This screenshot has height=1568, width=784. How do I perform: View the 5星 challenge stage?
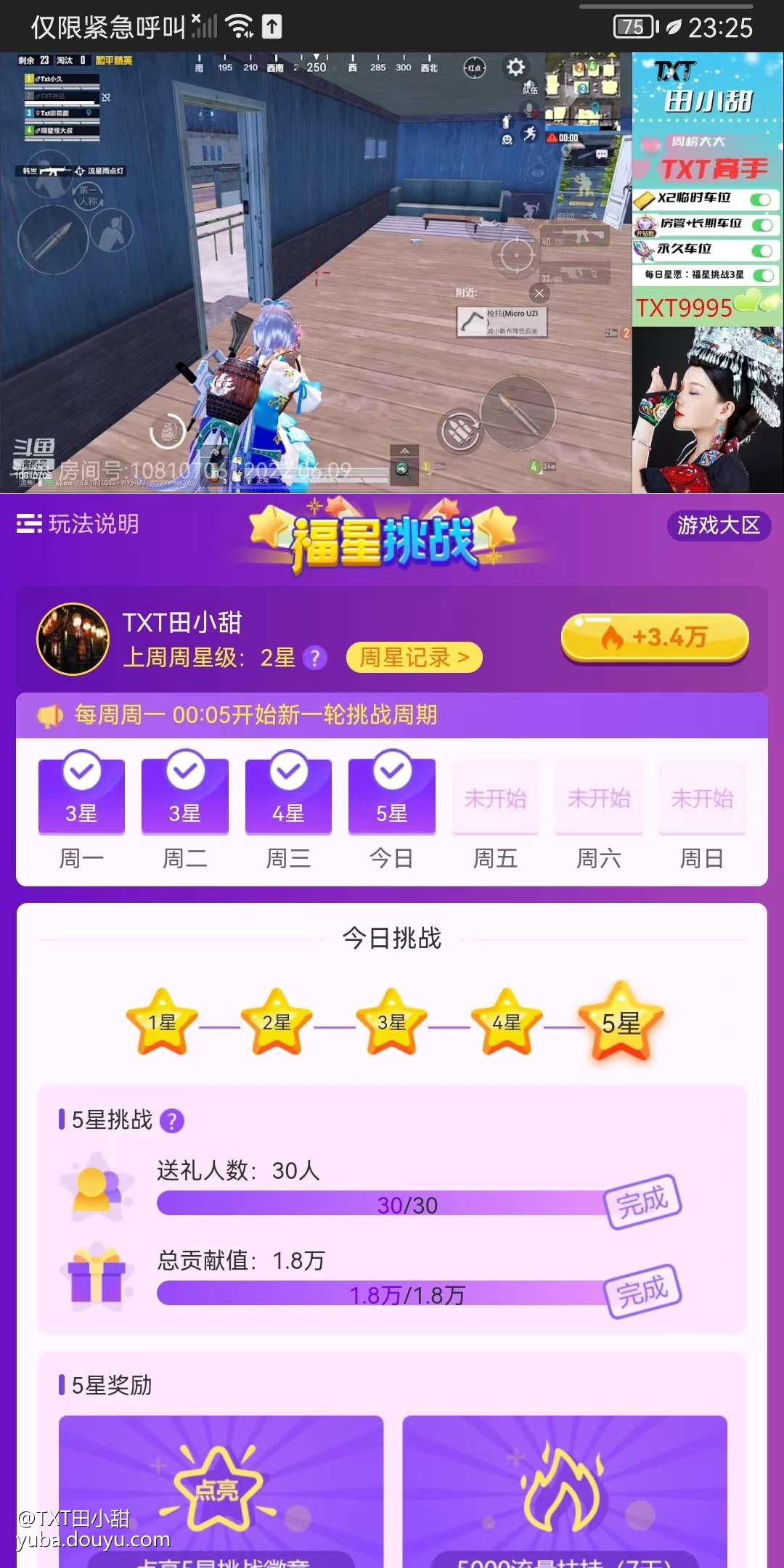(x=621, y=1023)
